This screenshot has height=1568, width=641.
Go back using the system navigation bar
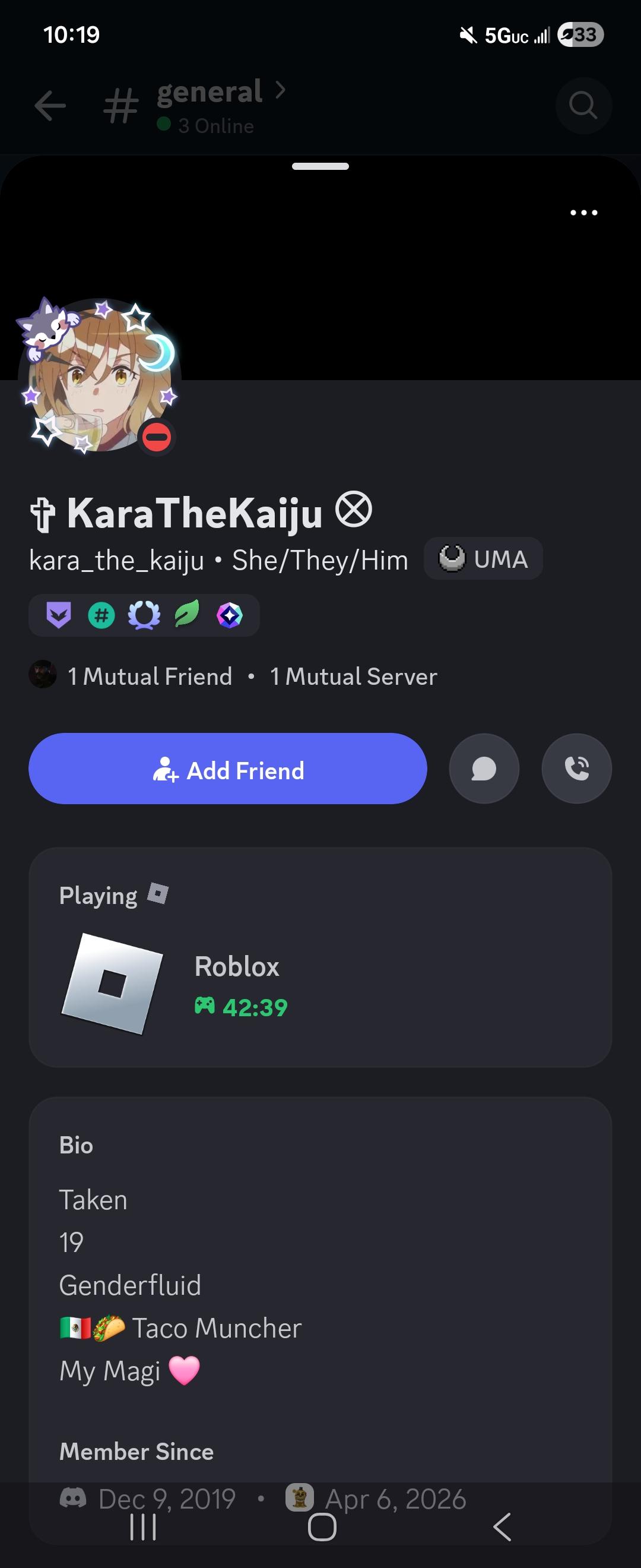point(502,1526)
